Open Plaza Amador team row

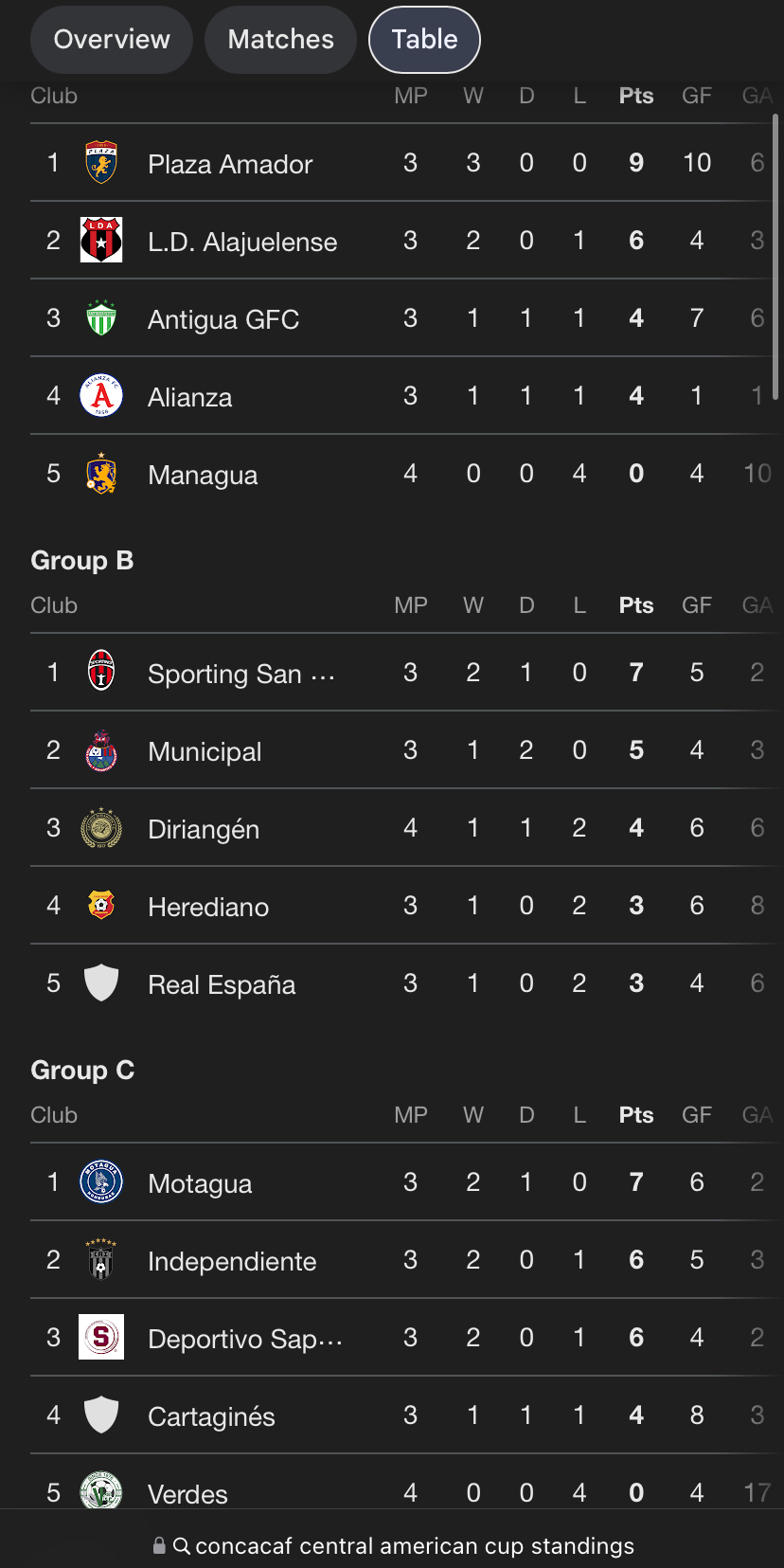tap(230, 164)
